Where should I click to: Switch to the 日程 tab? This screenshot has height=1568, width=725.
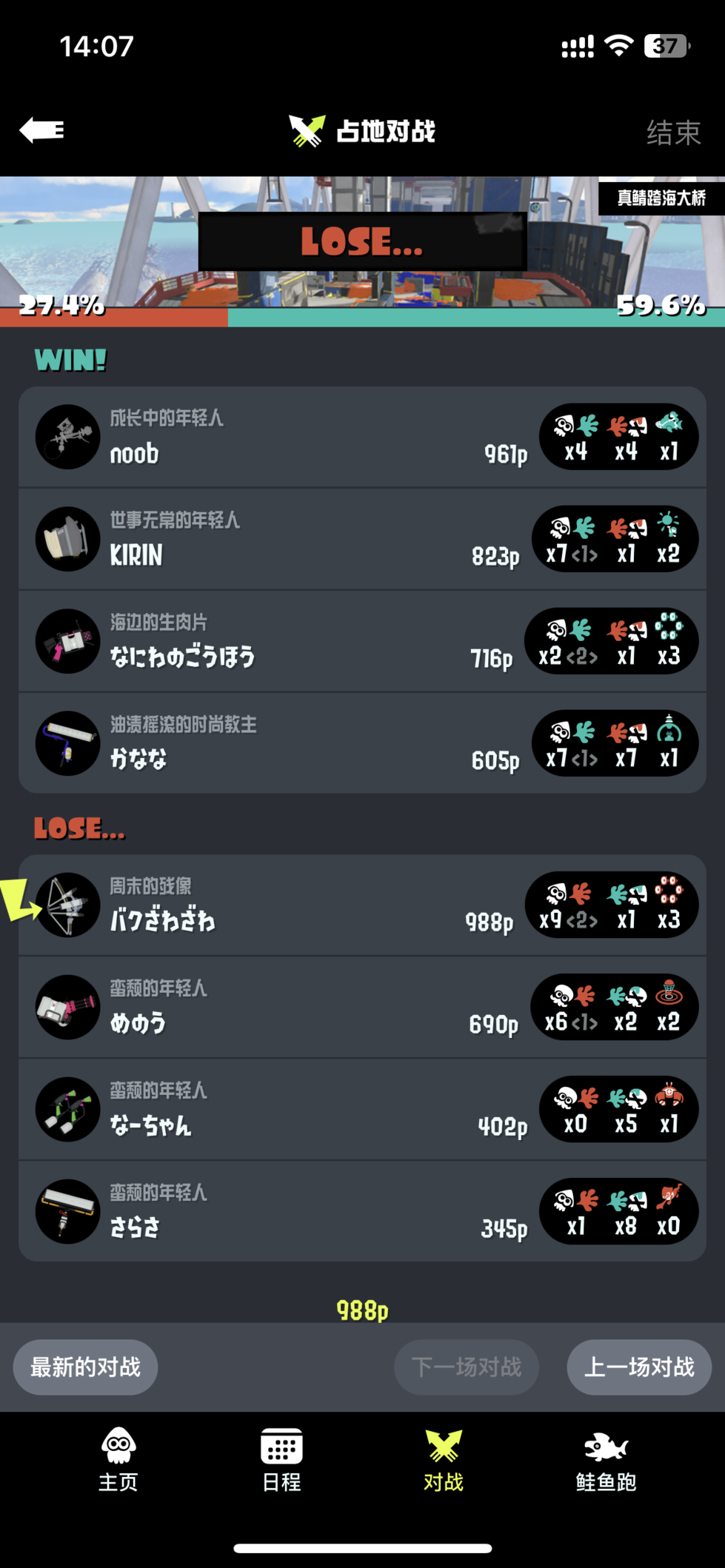point(281,1460)
